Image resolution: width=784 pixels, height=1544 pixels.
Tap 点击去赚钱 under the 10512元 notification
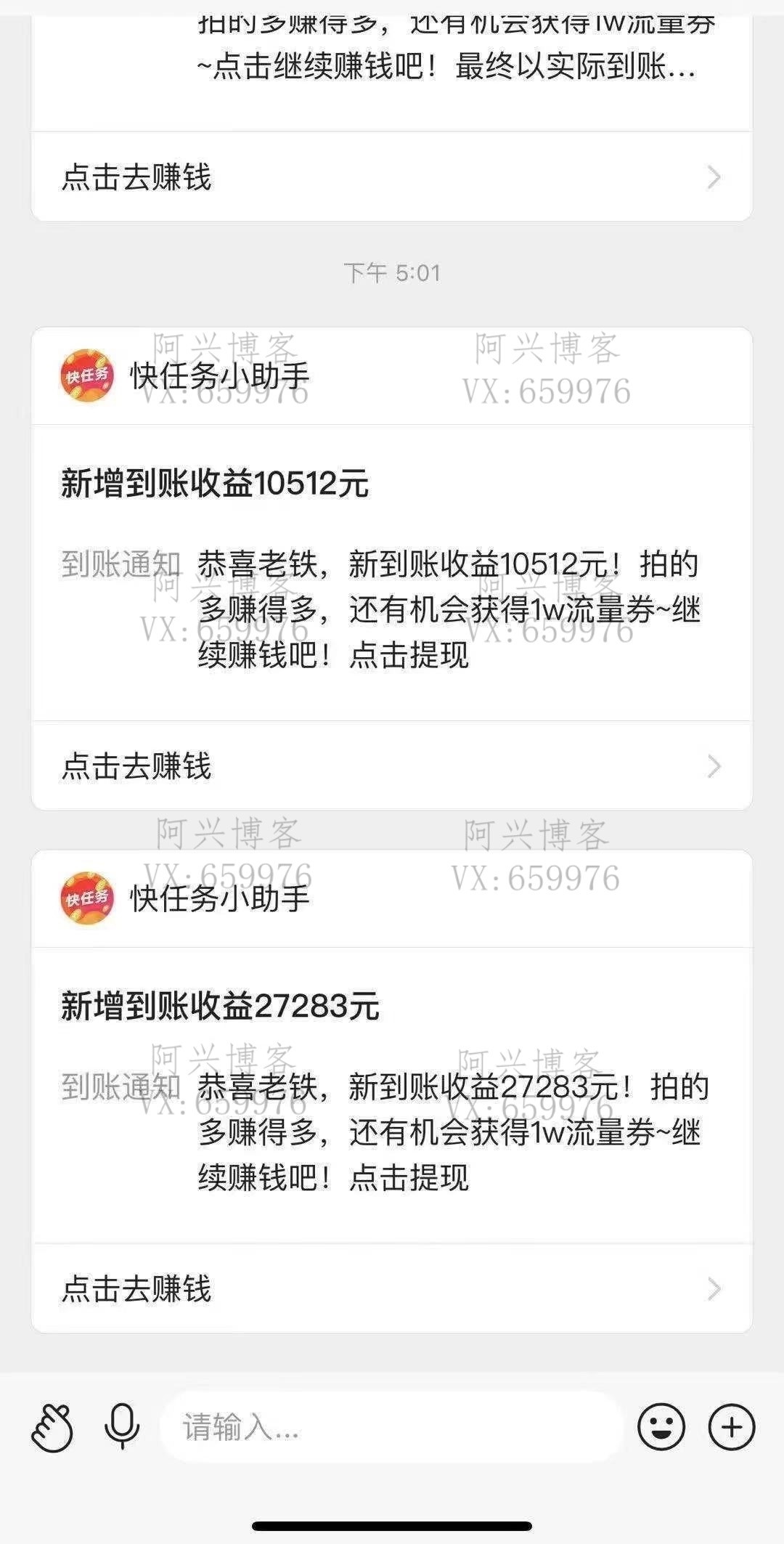(x=392, y=766)
